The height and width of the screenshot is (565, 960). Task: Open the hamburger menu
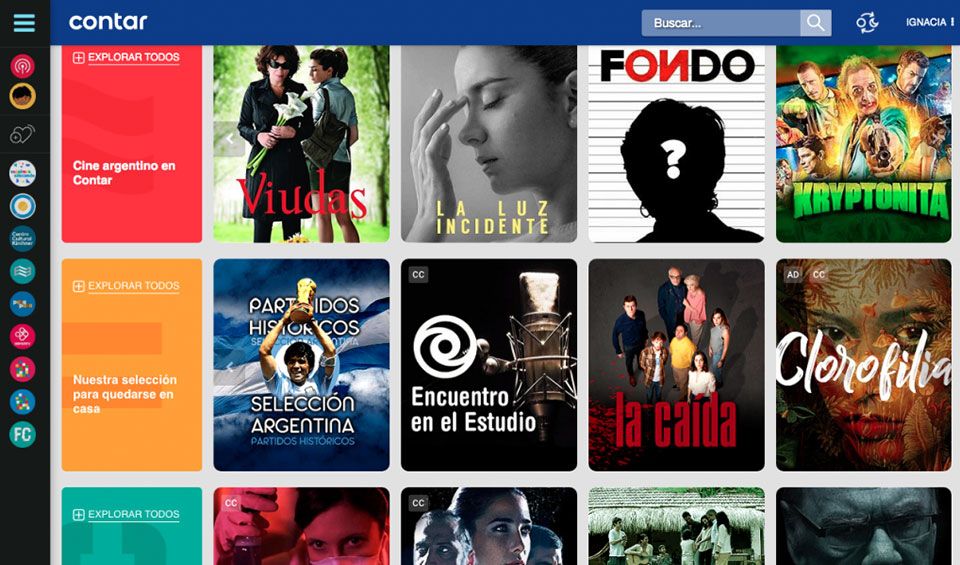(x=24, y=22)
